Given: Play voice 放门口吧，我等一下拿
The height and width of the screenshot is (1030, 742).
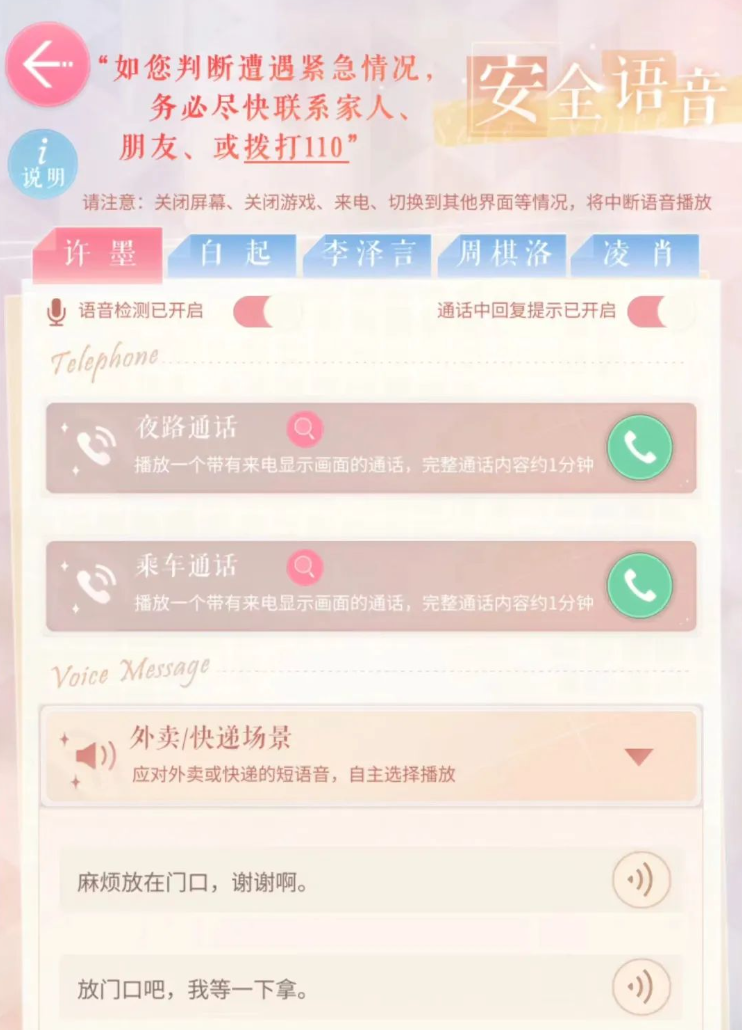Looking at the screenshot, I should click(640, 987).
